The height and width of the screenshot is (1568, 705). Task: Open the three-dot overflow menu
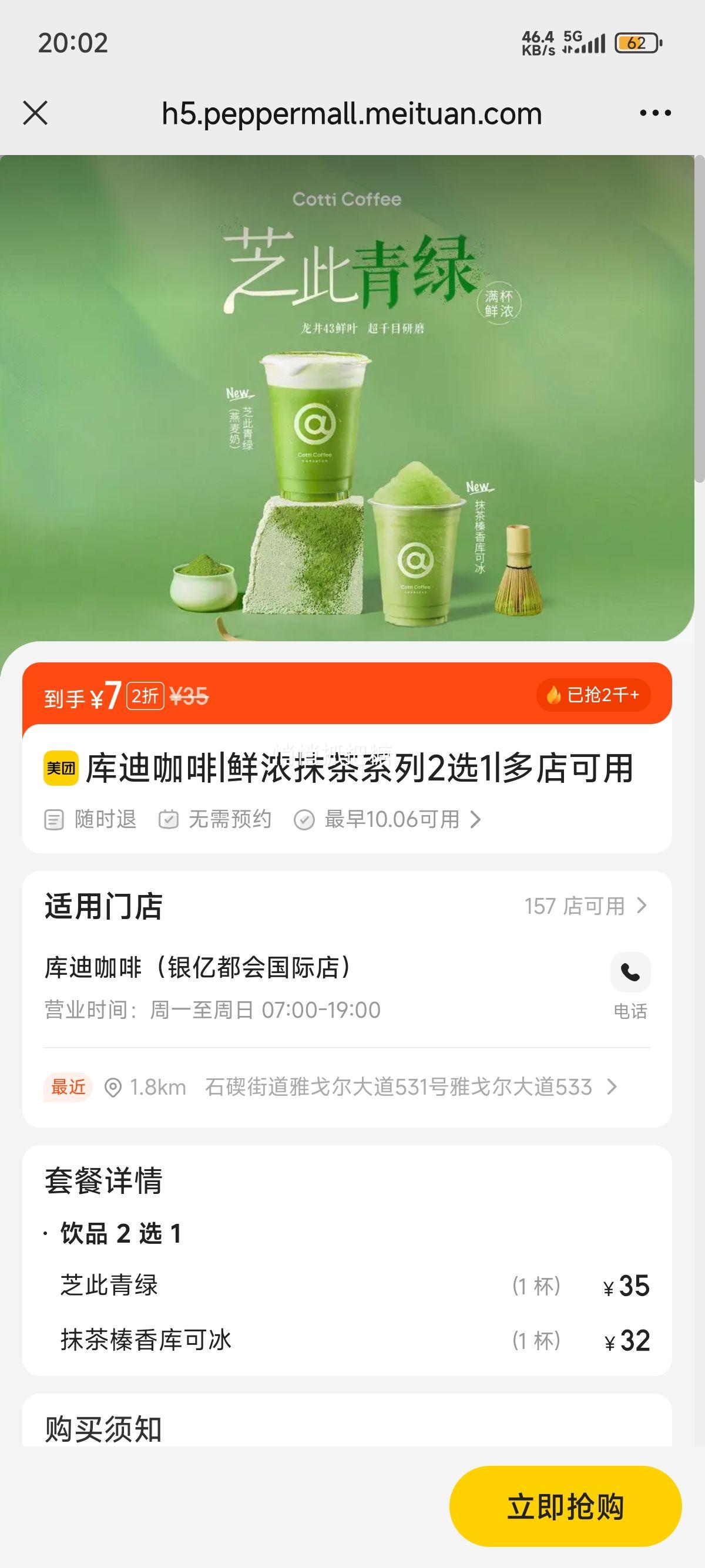pos(655,113)
